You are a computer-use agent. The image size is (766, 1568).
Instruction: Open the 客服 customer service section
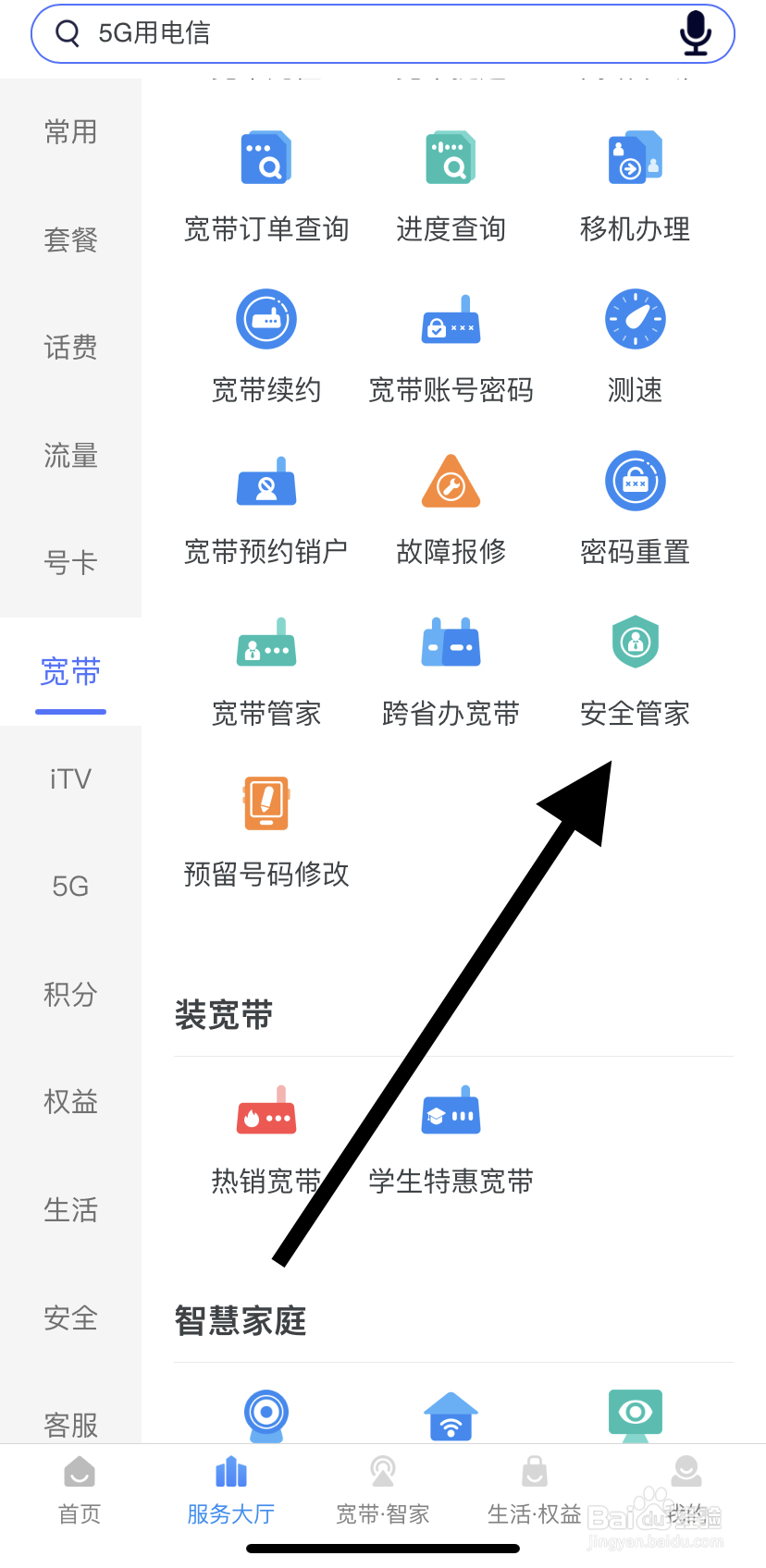point(70,1425)
